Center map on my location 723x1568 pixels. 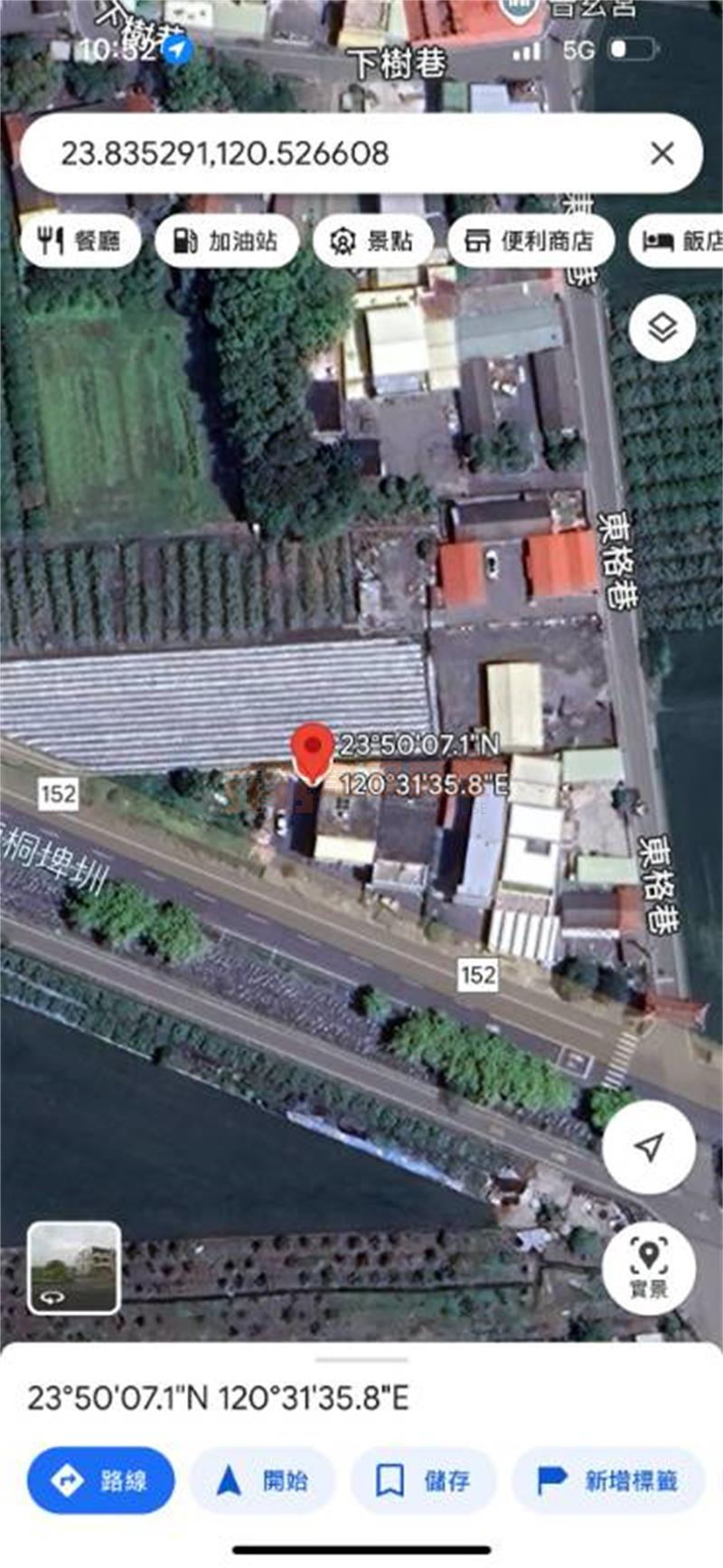648,1147
